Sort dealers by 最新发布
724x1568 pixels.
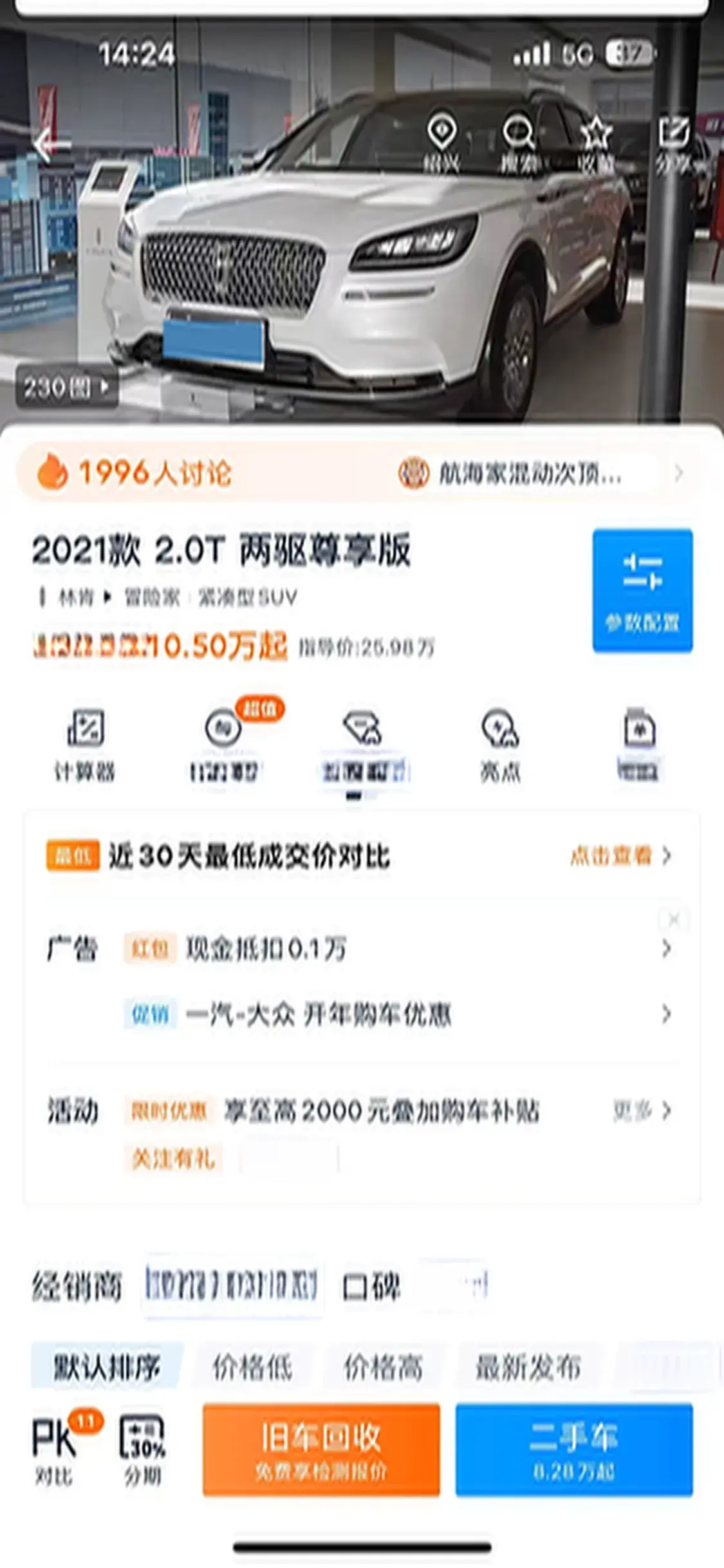click(528, 1367)
